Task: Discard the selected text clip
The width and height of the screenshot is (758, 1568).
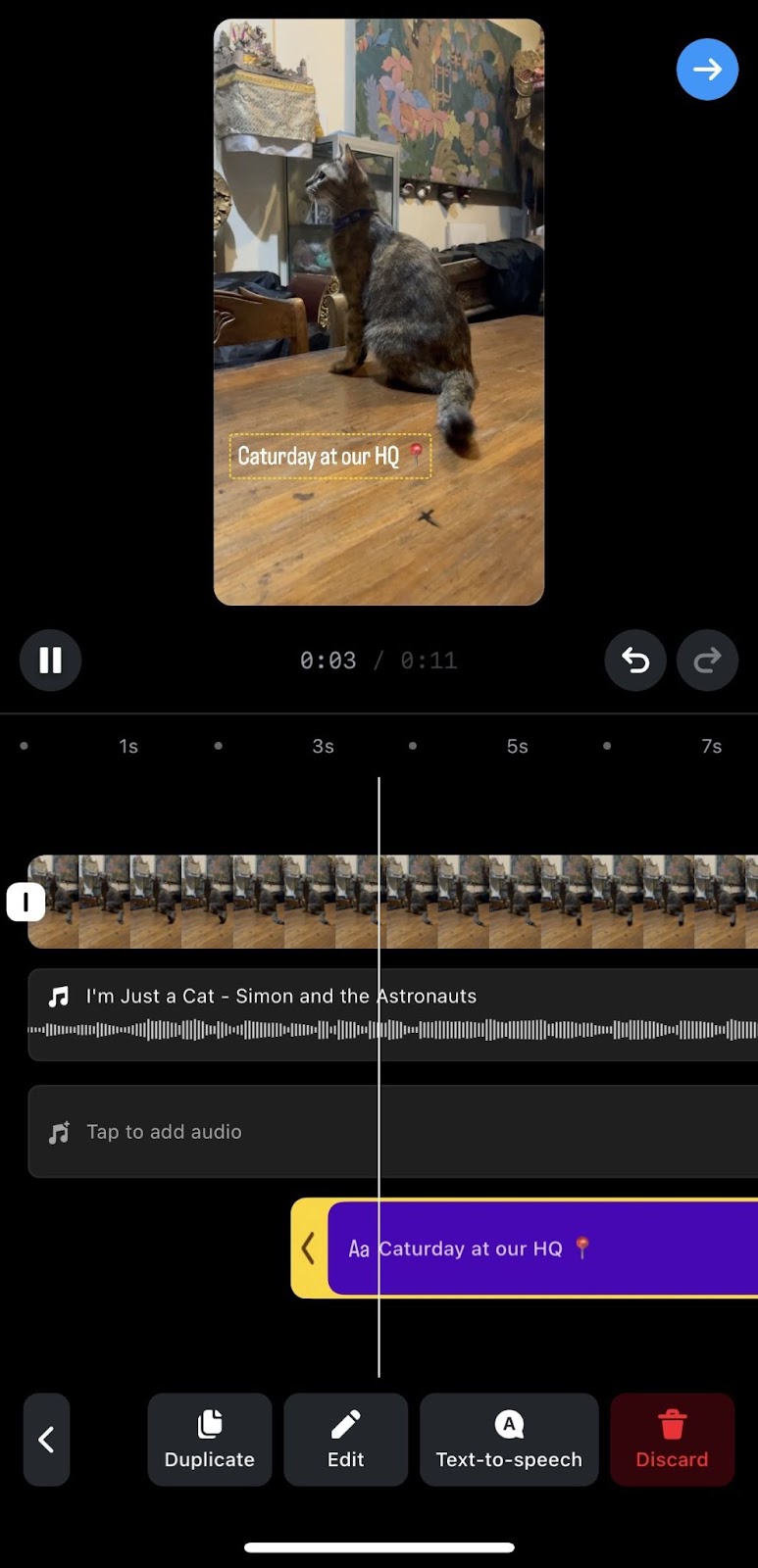Action: tap(672, 1440)
